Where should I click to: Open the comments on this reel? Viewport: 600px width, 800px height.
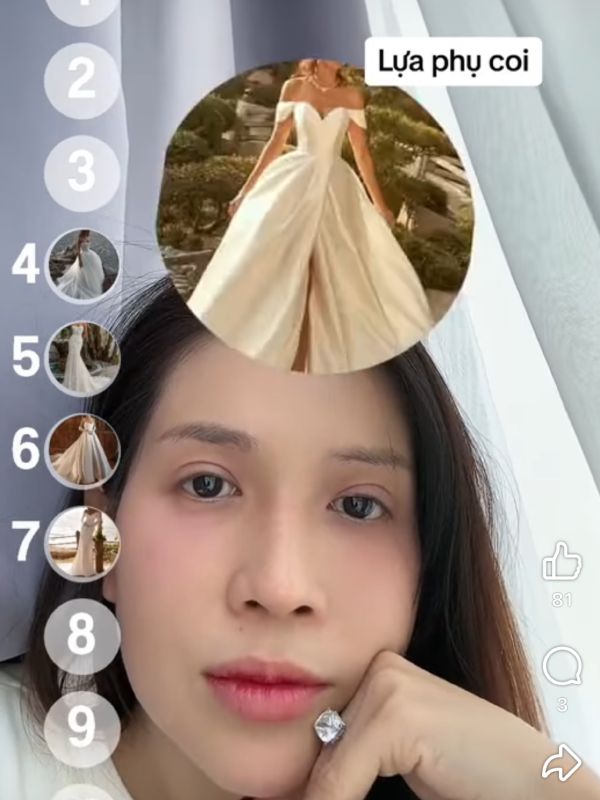pos(561,666)
